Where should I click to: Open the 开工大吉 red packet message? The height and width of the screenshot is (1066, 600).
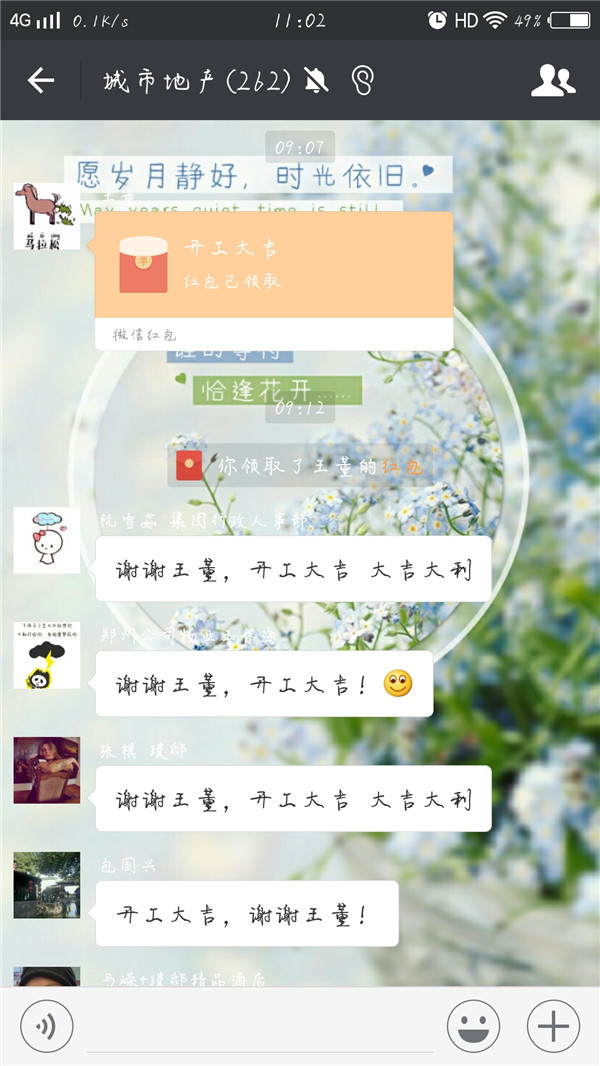coord(273,265)
